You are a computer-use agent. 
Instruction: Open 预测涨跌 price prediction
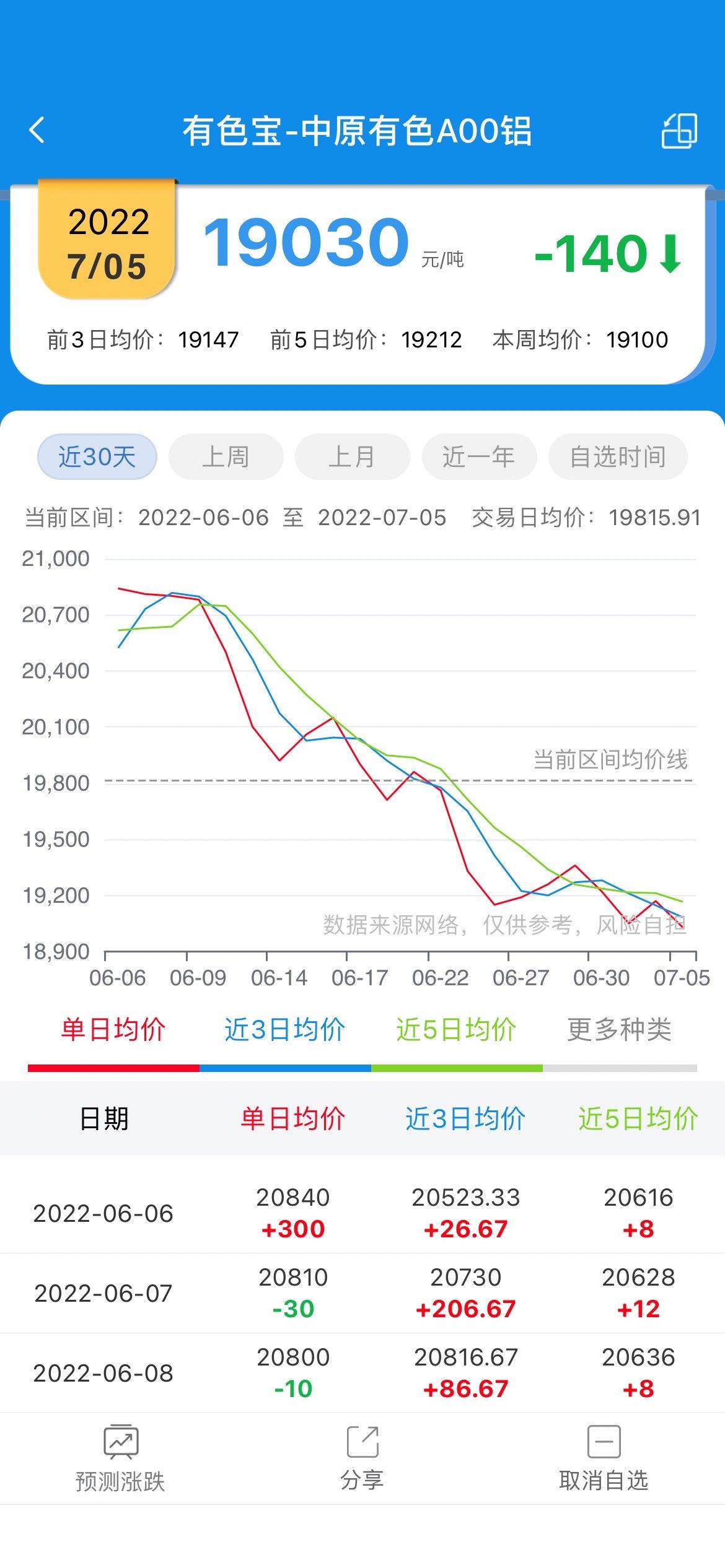pyautogui.click(x=121, y=1458)
